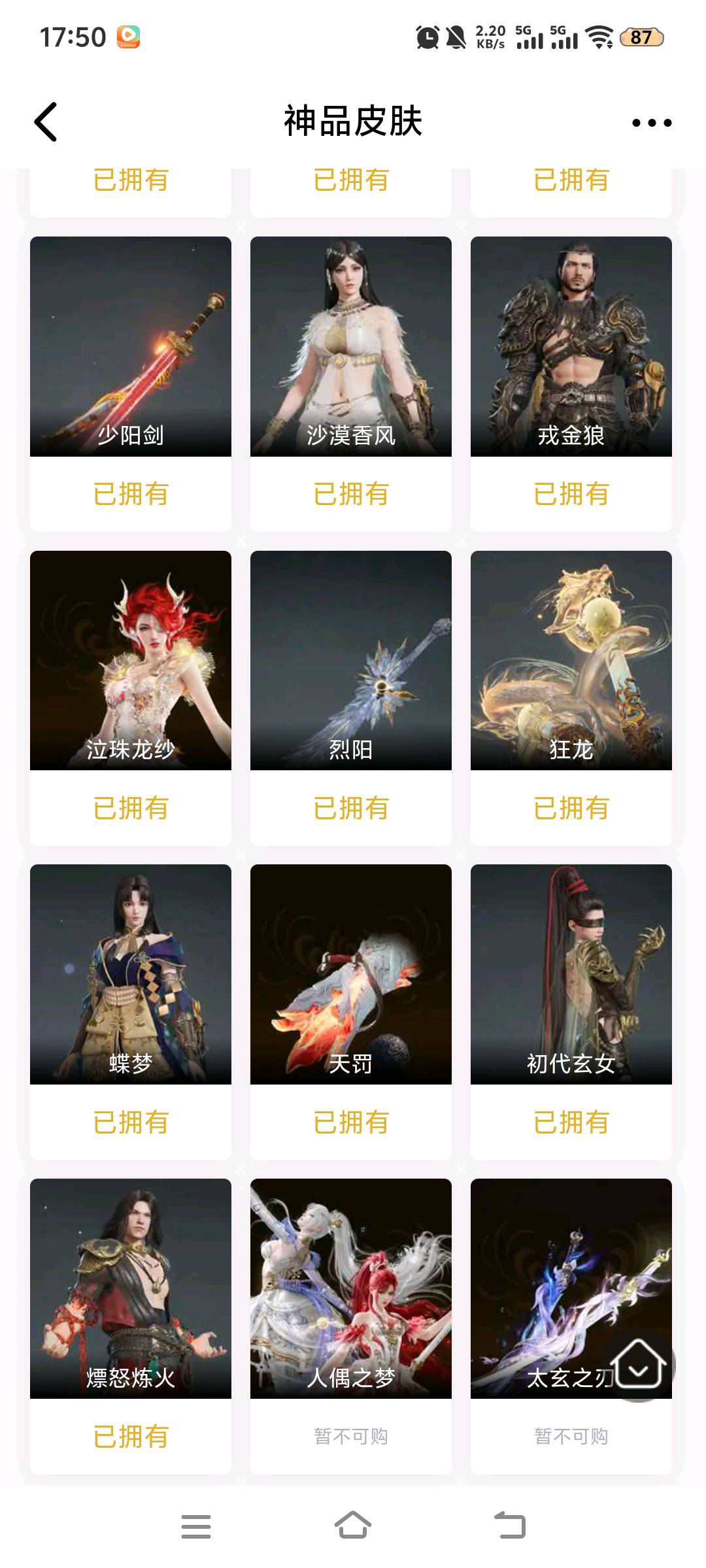The image size is (706, 1568).
Task: Select the 泣珠龙纱 skin card
Action: tap(131, 660)
